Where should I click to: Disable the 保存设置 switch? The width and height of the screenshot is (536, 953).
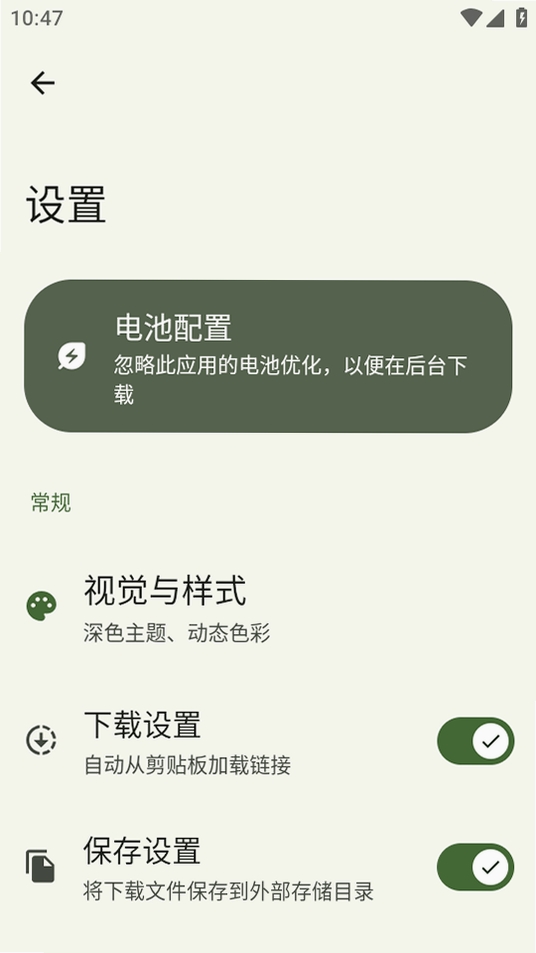pyautogui.click(x=475, y=867)
